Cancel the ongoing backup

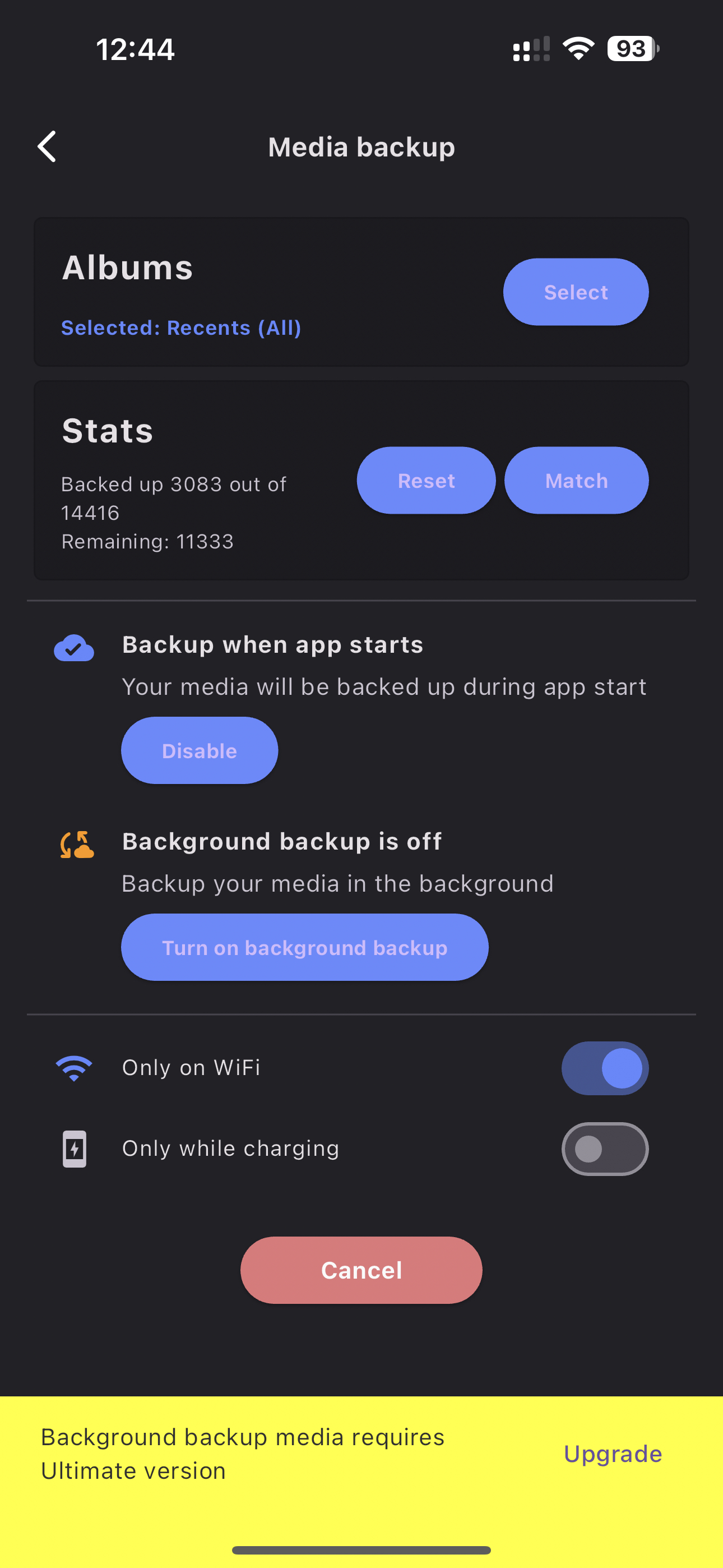(361, 1270)
